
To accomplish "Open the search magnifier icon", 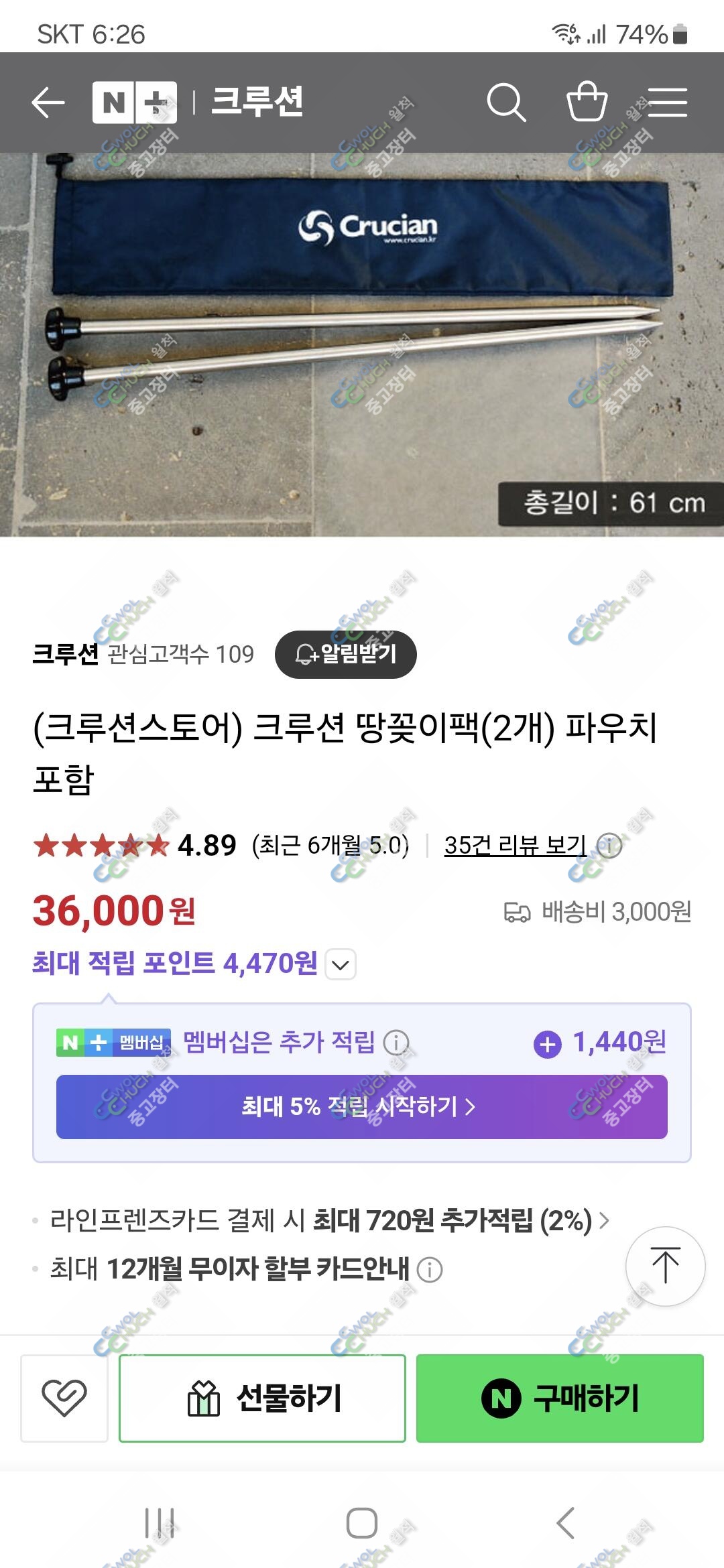I will tap(506, 103).
